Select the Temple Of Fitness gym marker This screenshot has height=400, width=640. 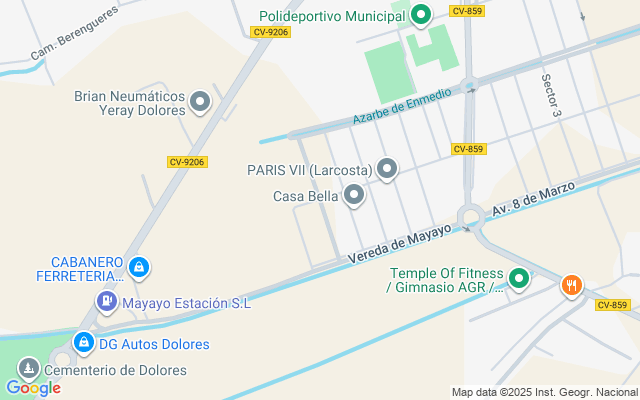click(518, 279)
